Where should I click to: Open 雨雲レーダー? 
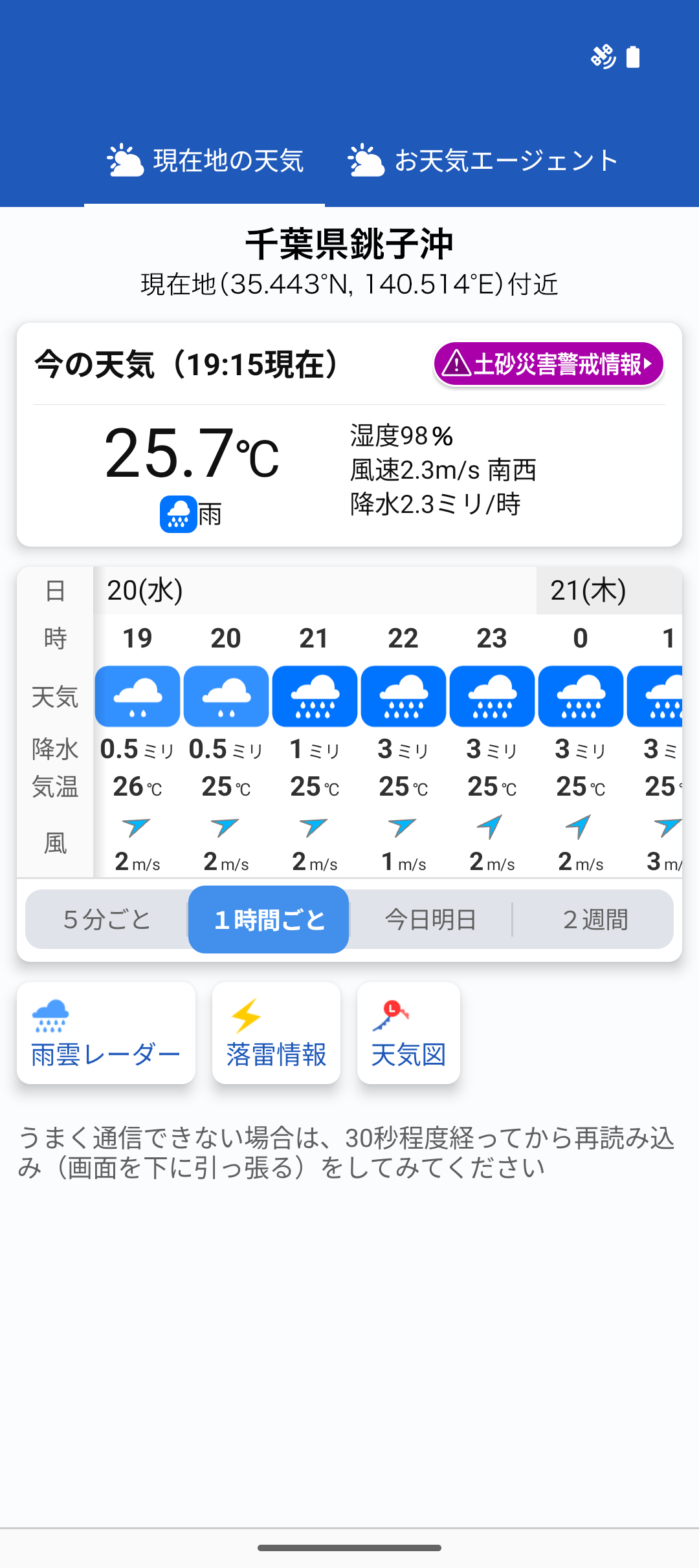(x=106, y=1033)
